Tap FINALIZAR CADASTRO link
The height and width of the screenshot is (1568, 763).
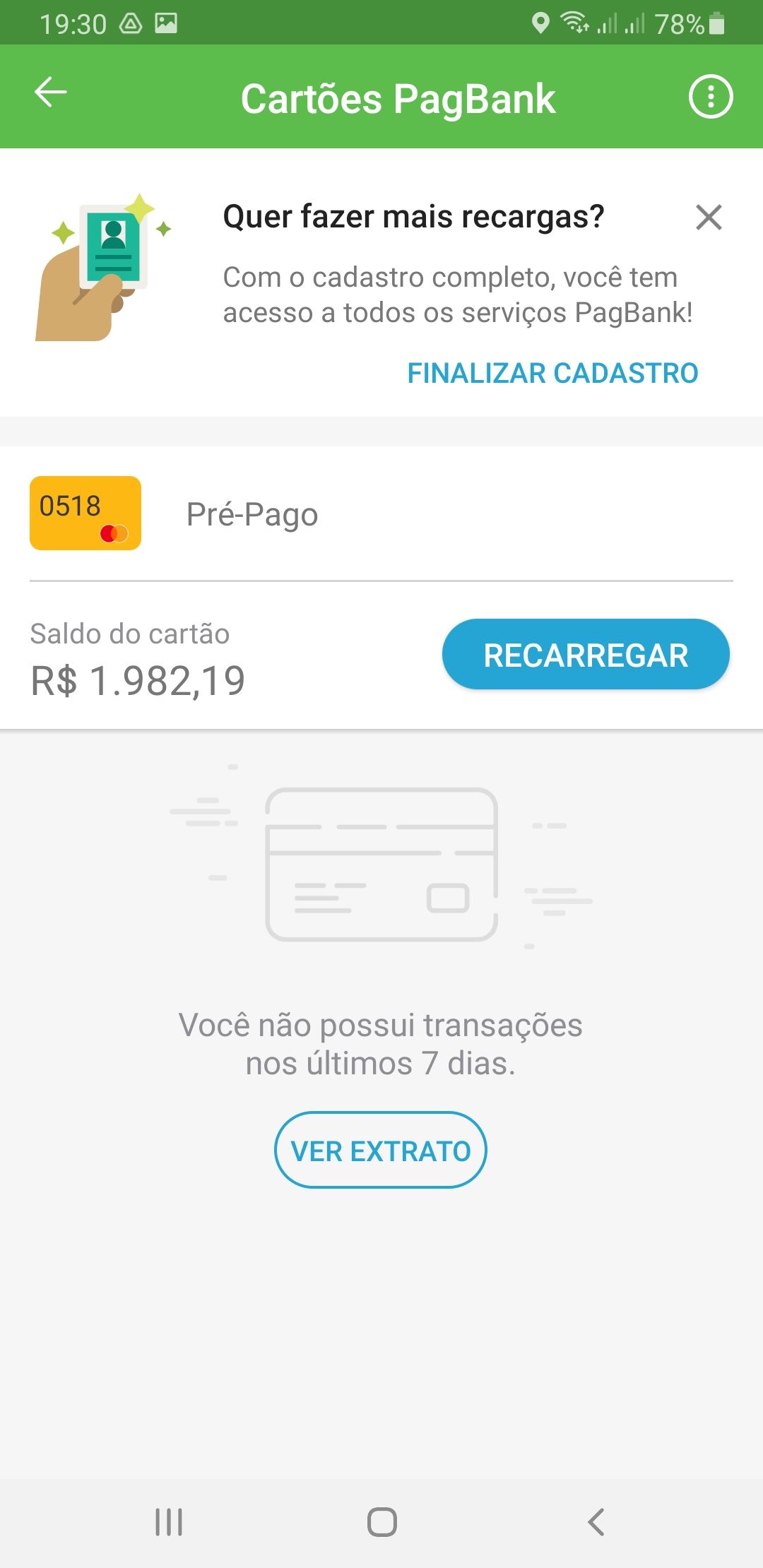tap(552, 373)
